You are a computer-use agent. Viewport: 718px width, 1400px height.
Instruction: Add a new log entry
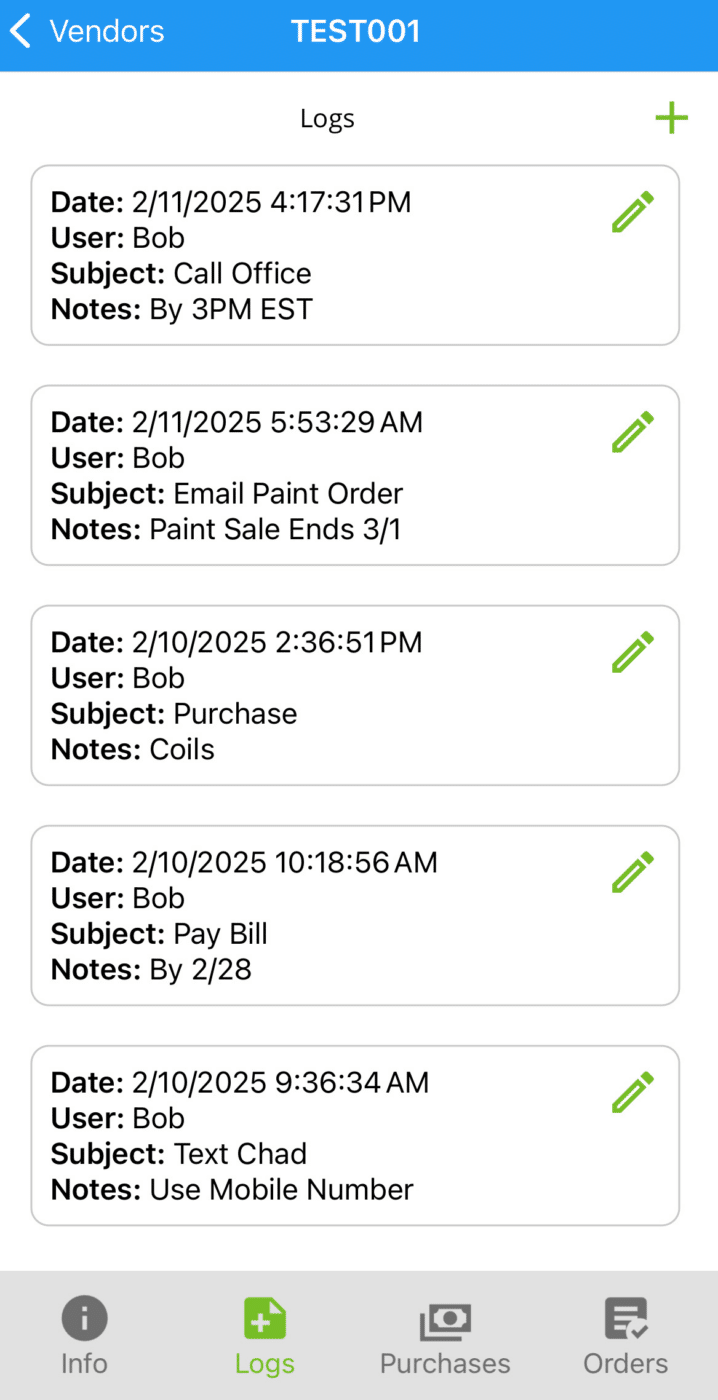click(671, 118)
